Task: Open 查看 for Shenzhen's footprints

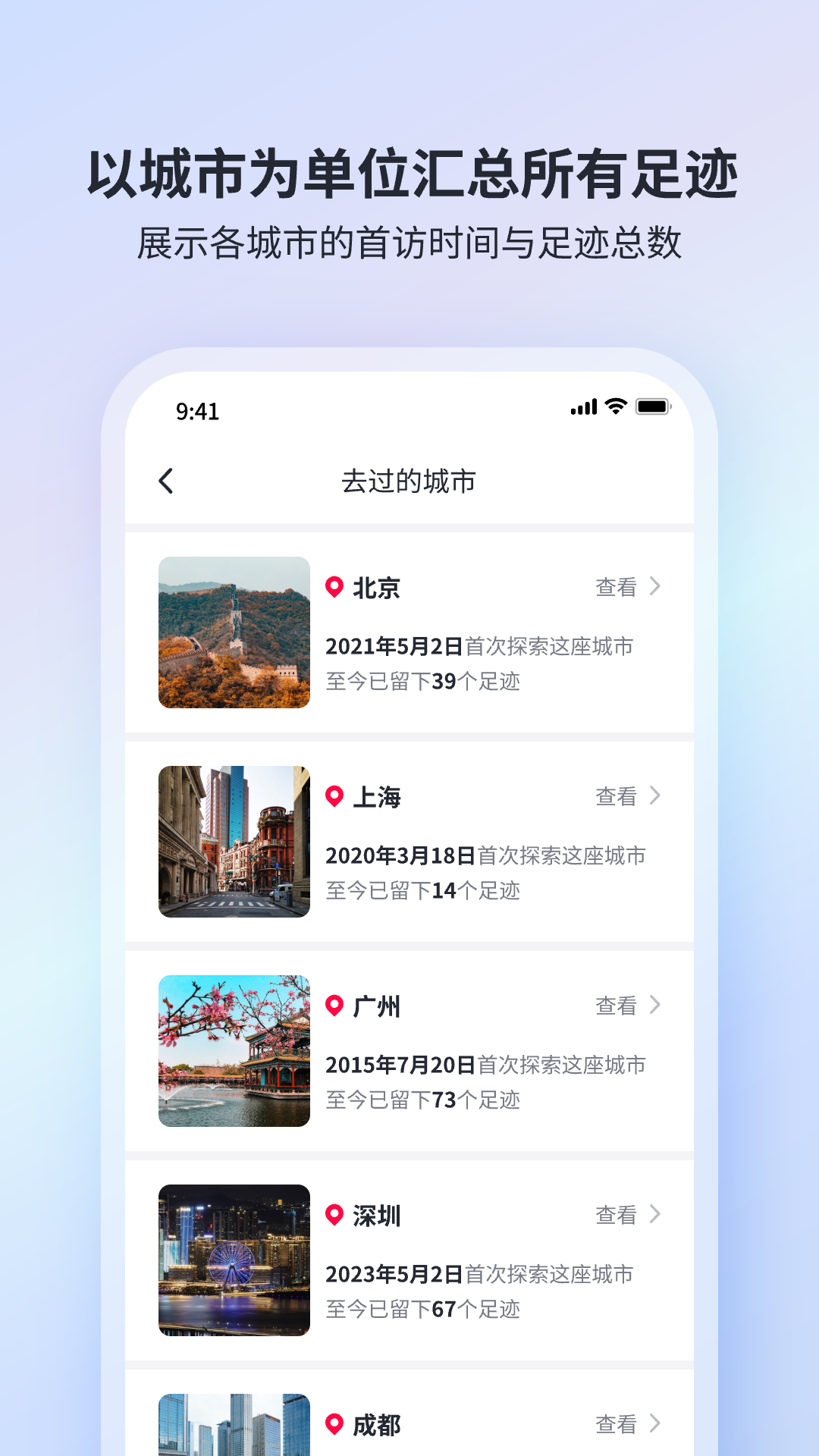Action: click(x=615, y=1214)
